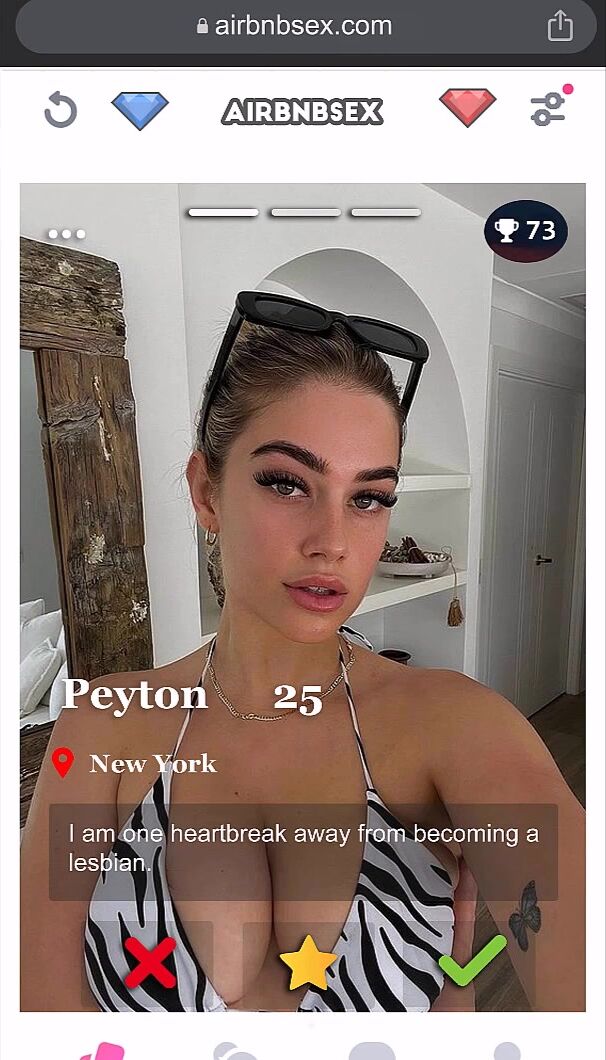This screenshot has width=606, height=1060.
Task: Super like Peyton with the star
Action: click(x=308, y=963)
